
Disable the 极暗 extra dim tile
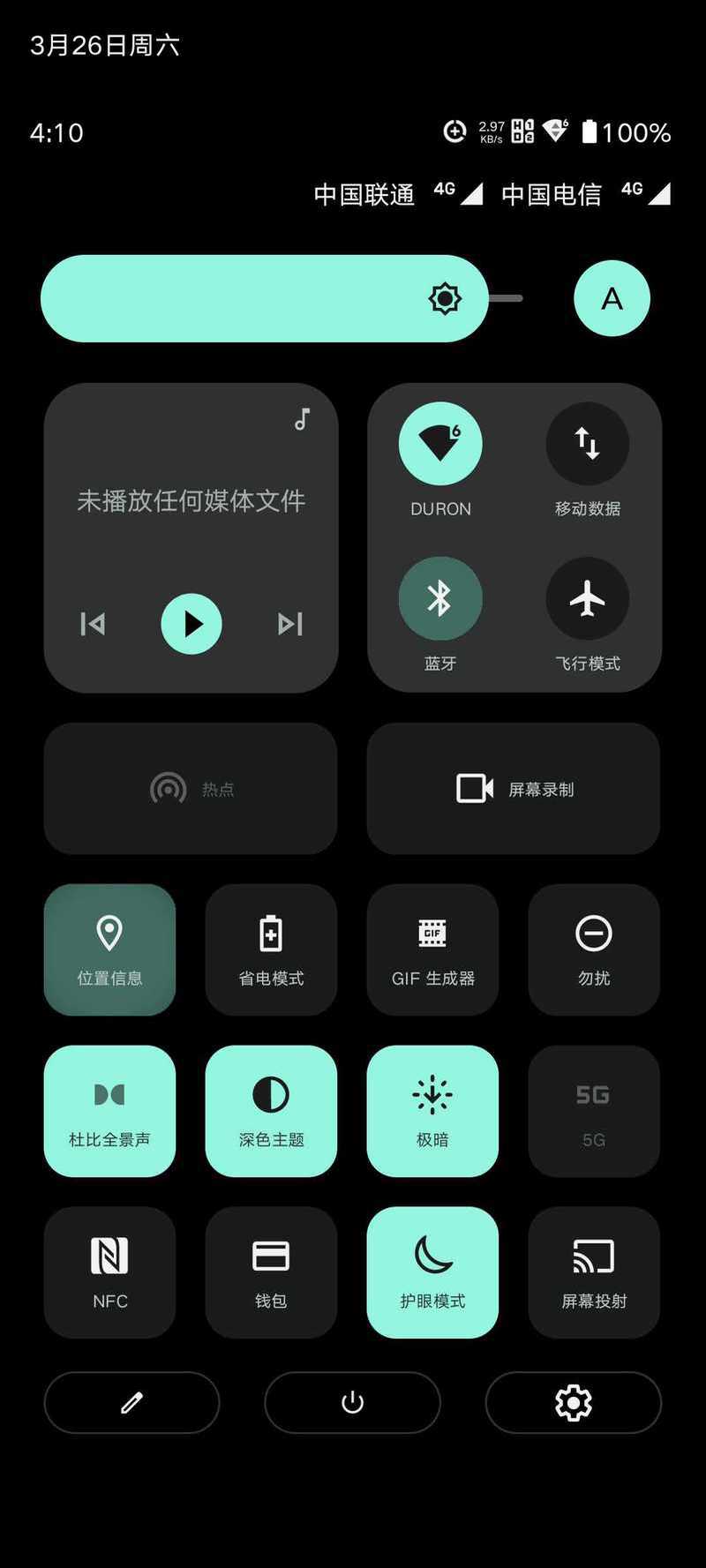(x=432, y=1111)
